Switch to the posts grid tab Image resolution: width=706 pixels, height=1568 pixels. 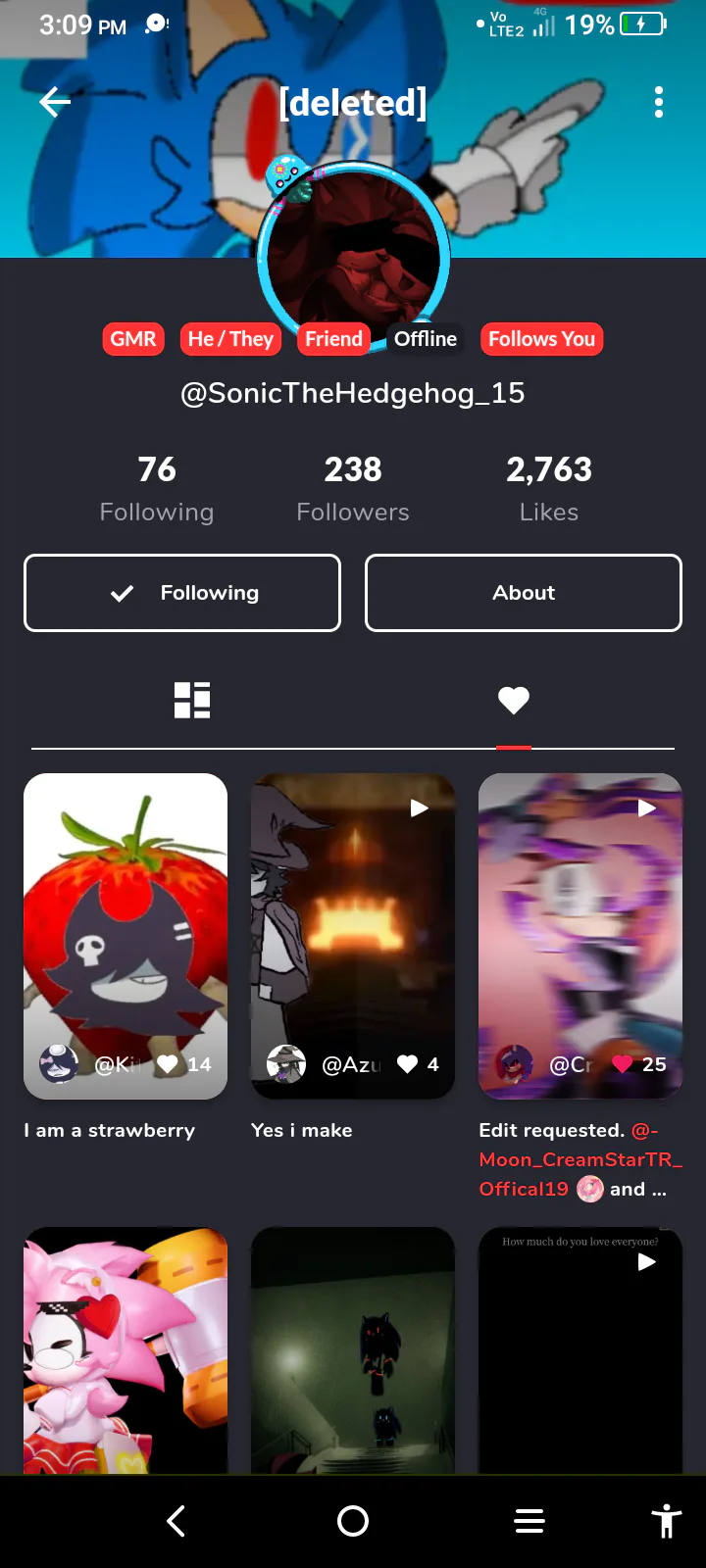pos(192,700)
